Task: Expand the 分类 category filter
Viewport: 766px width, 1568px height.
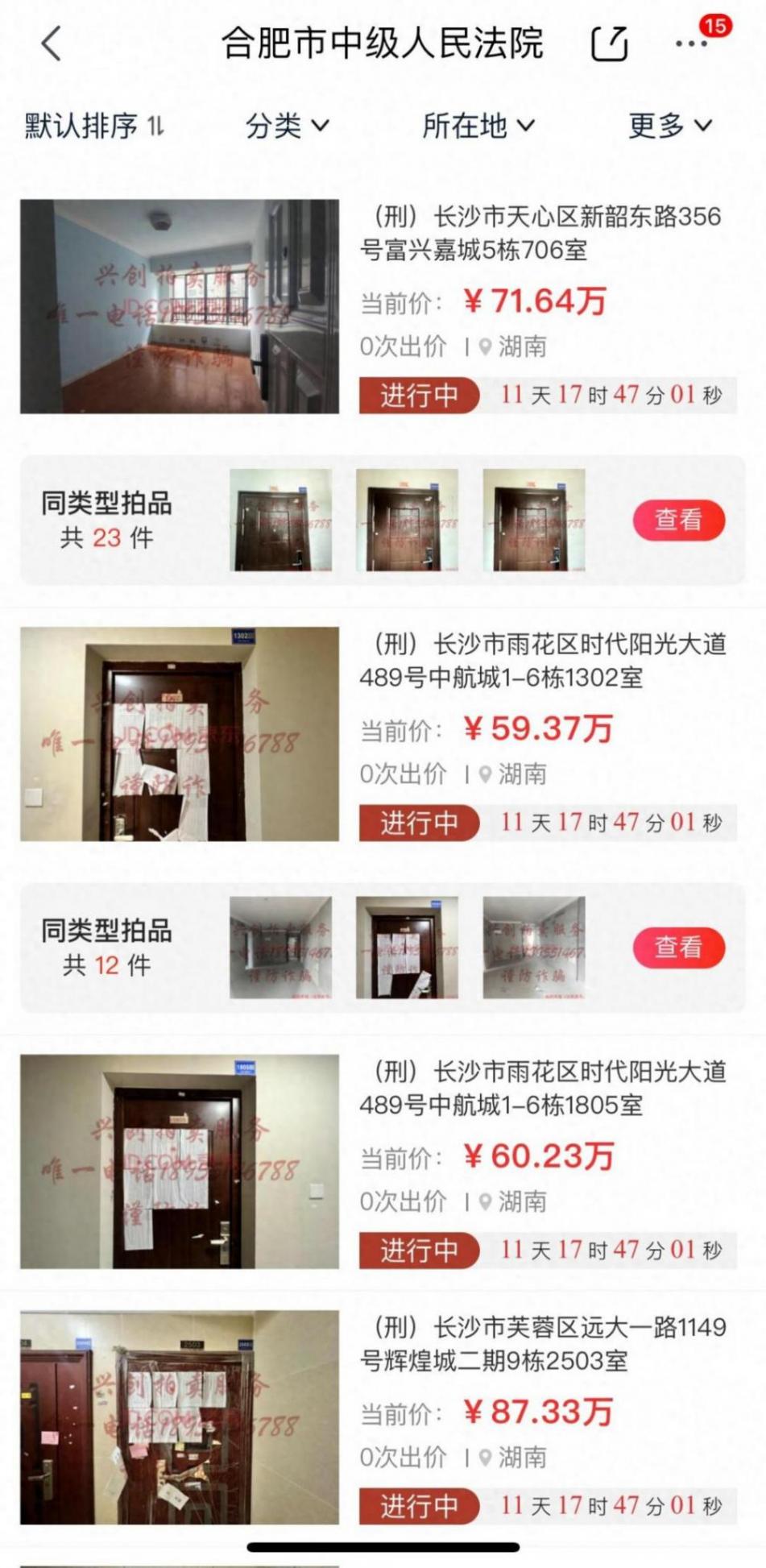Action: pyautogui.click(x=287, y=126)
